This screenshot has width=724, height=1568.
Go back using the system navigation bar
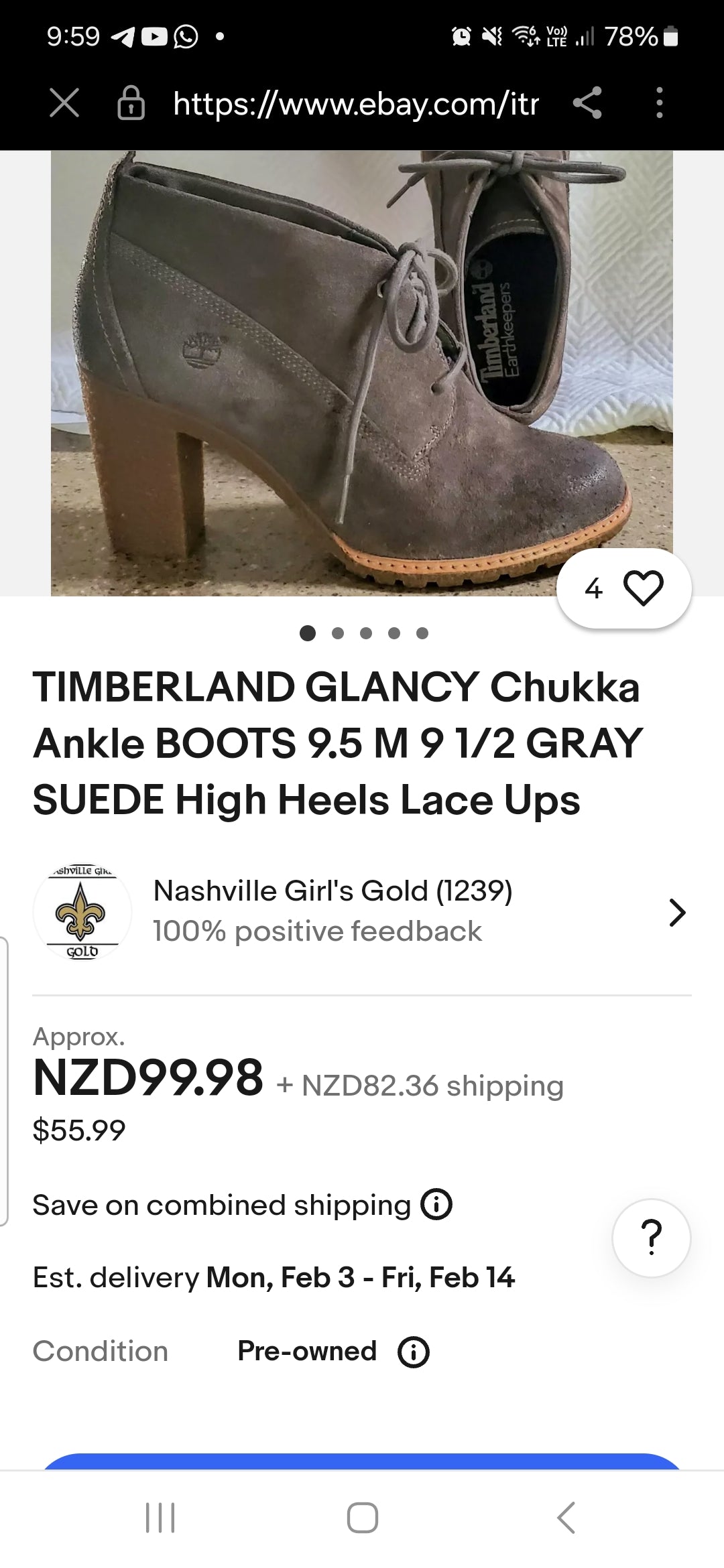(566, 1517)
